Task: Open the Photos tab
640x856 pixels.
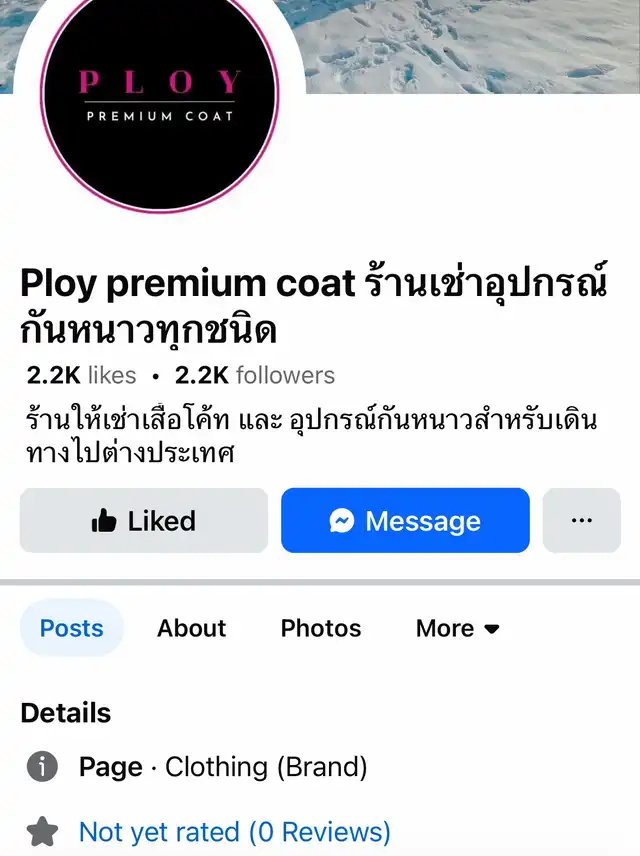Action: point(321,628)
